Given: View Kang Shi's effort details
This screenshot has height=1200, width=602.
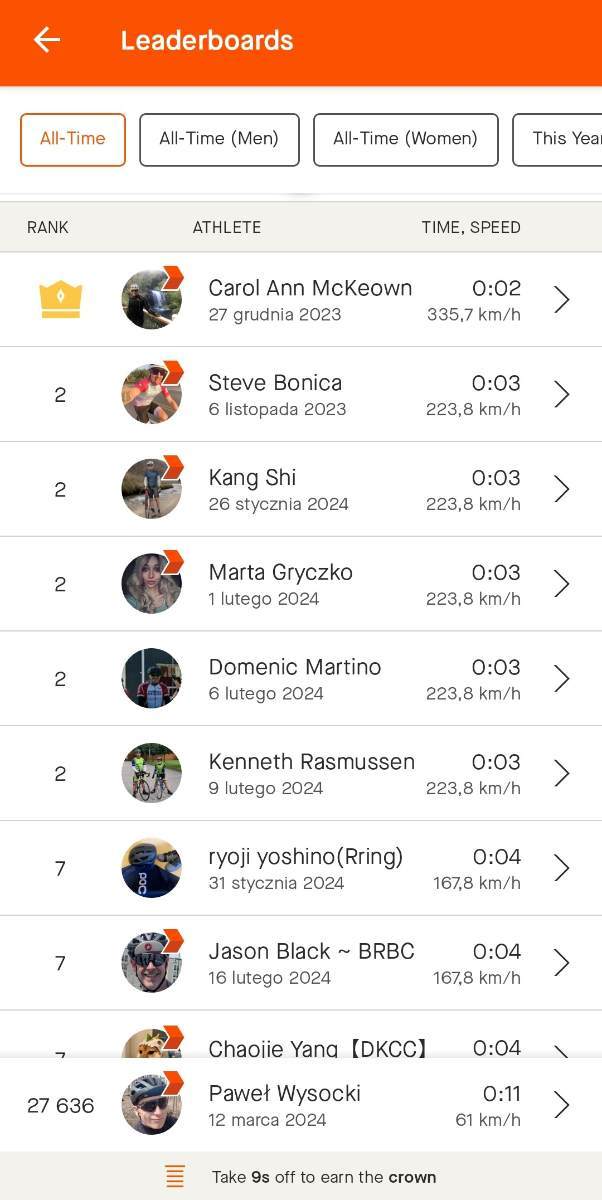Looking at the screenshot, I should pyautogui.click(x=301, y=489).
